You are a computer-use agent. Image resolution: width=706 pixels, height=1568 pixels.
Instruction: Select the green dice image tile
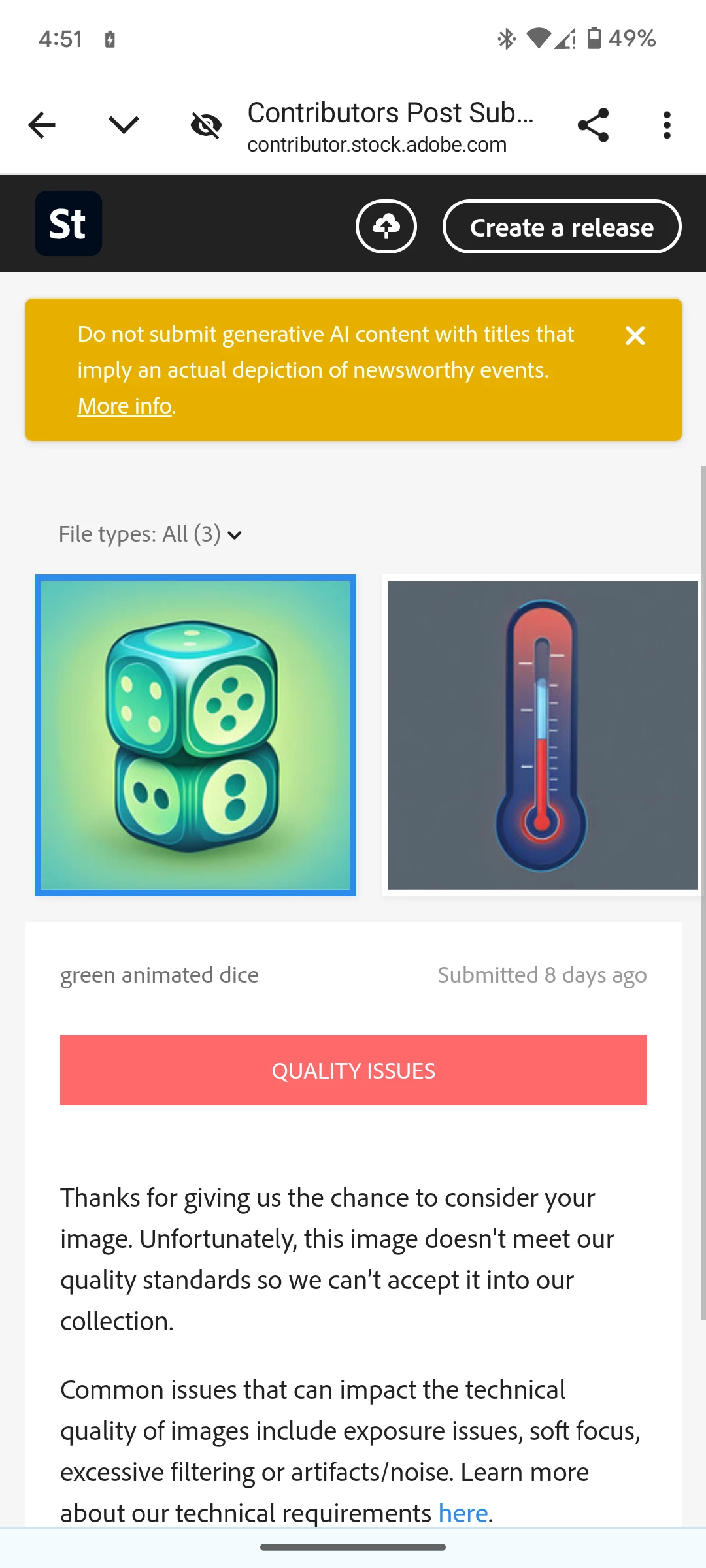[195, 736]
